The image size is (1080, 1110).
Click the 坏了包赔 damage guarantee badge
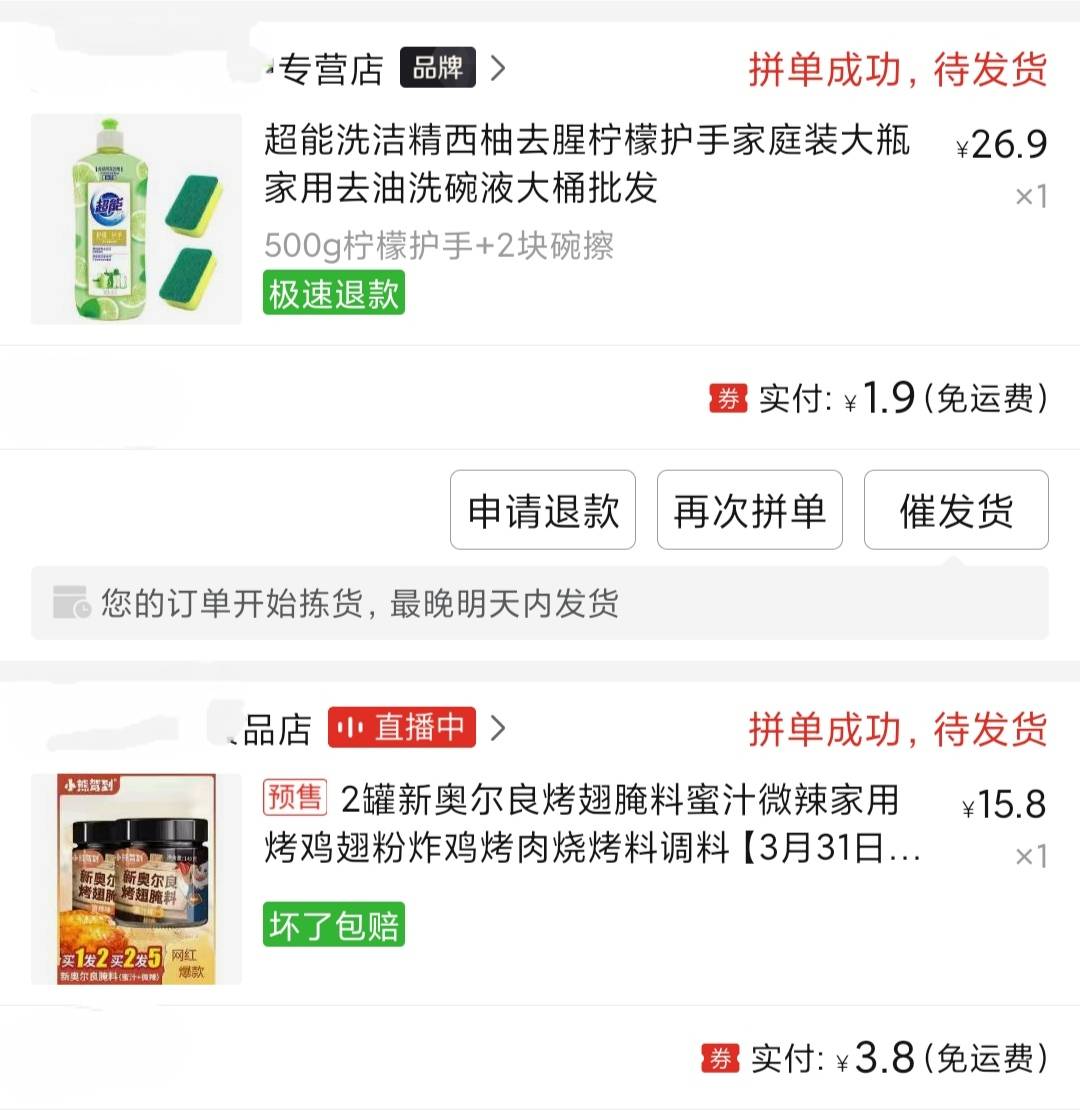pyautogui.click(x=333, y=926)
